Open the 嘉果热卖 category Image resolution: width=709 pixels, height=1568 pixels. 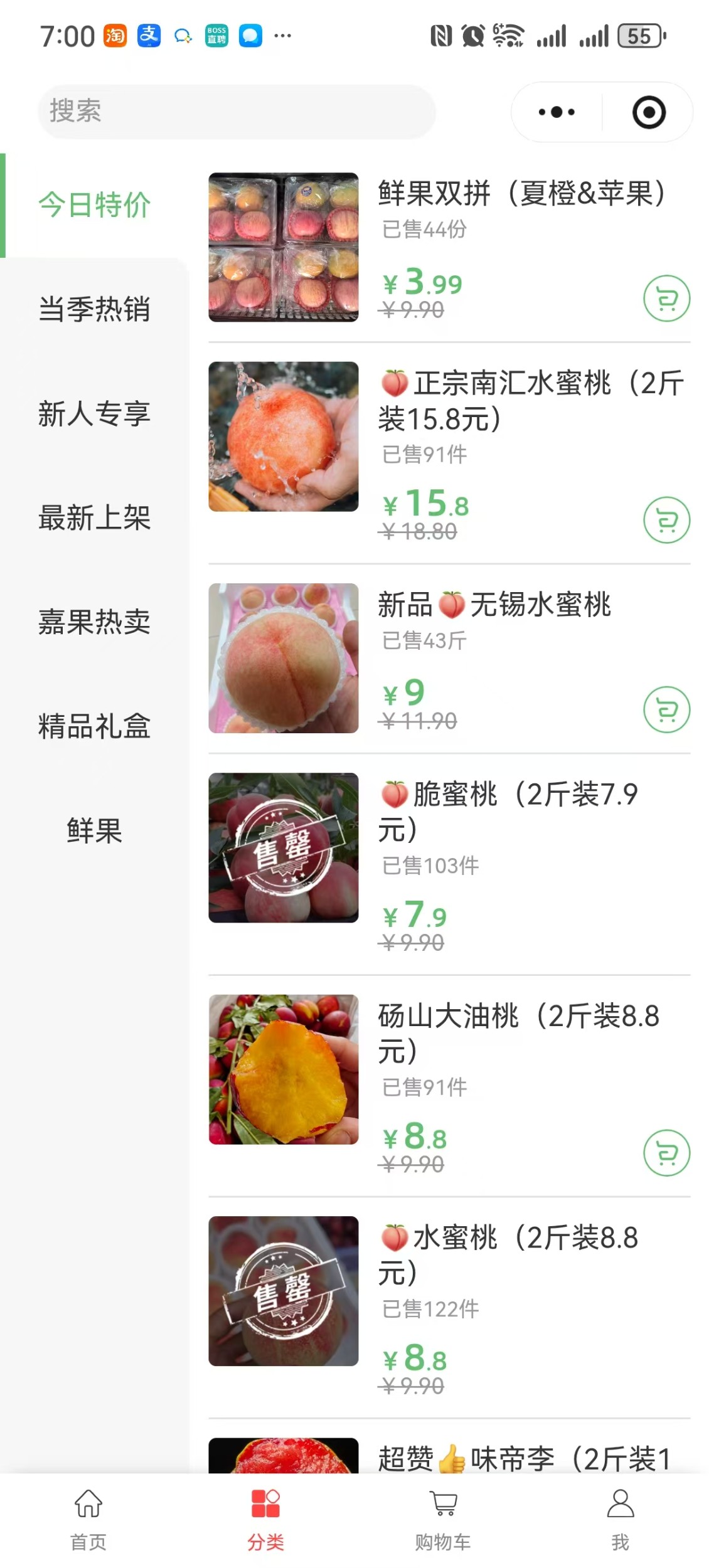tap(94, 622)
